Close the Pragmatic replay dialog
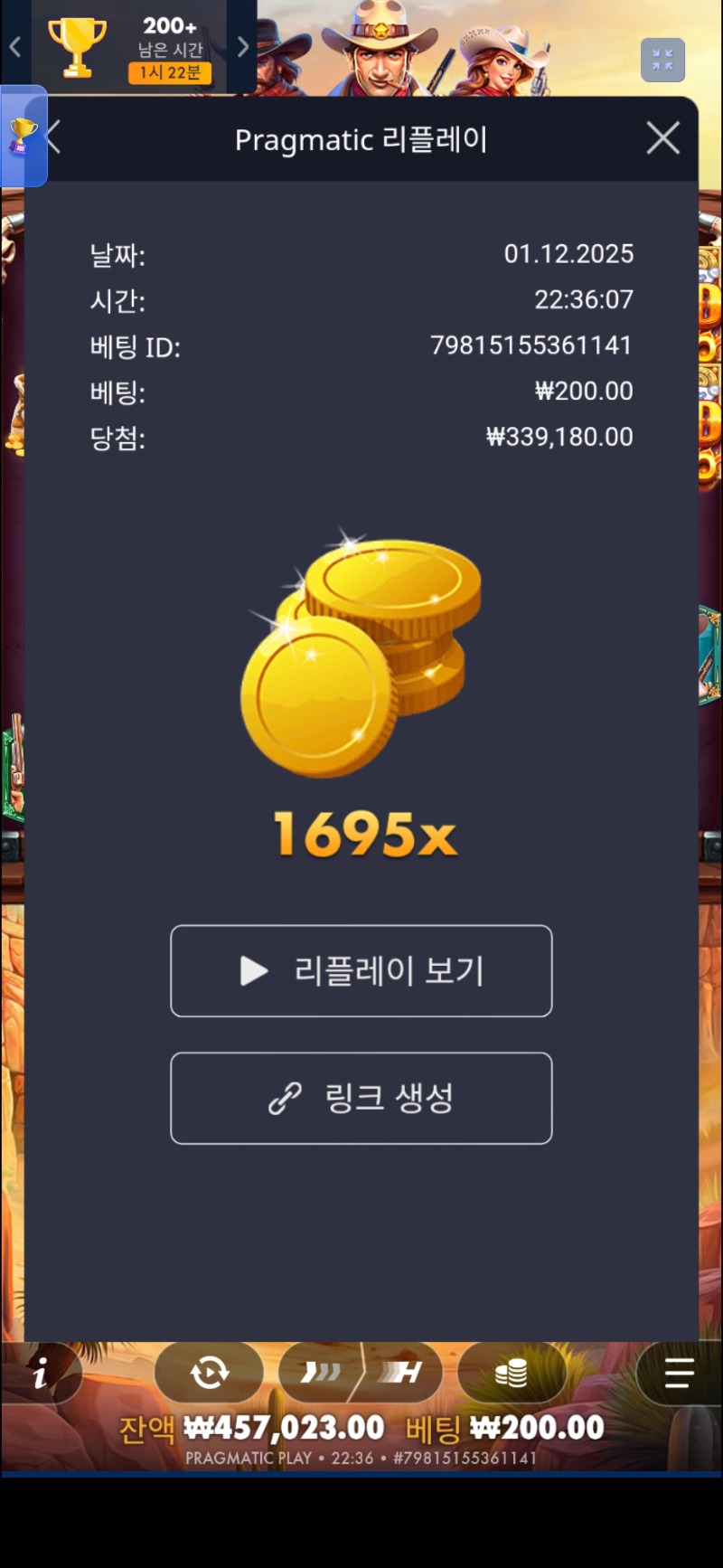The image size is (723, 1568). 662,138
